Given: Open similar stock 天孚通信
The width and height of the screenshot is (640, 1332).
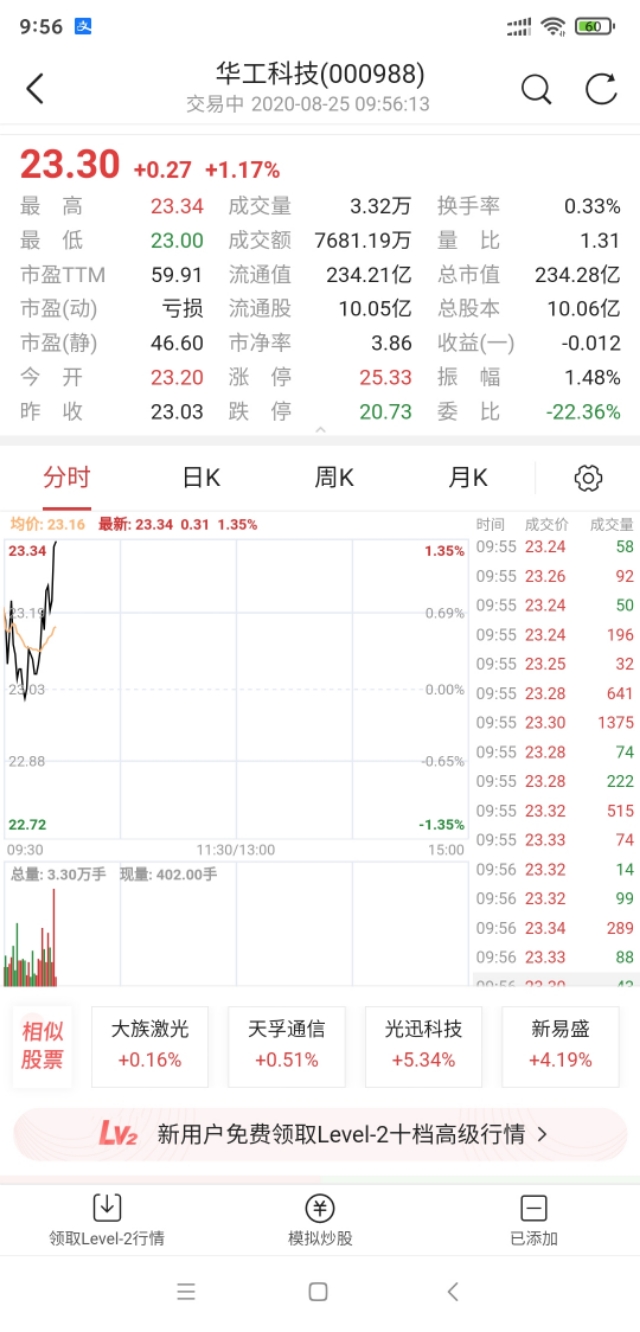Looking at the screenshot, I should [287, 1045].
